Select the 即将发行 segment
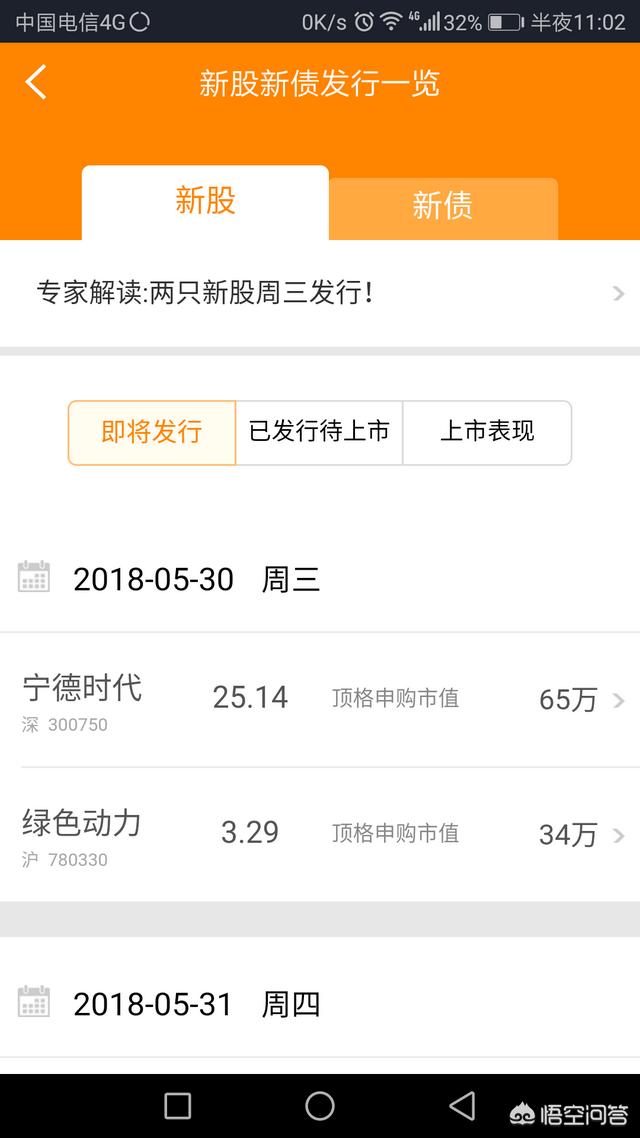The height and width of the screenshot is (1138, 640). [152, 433]
